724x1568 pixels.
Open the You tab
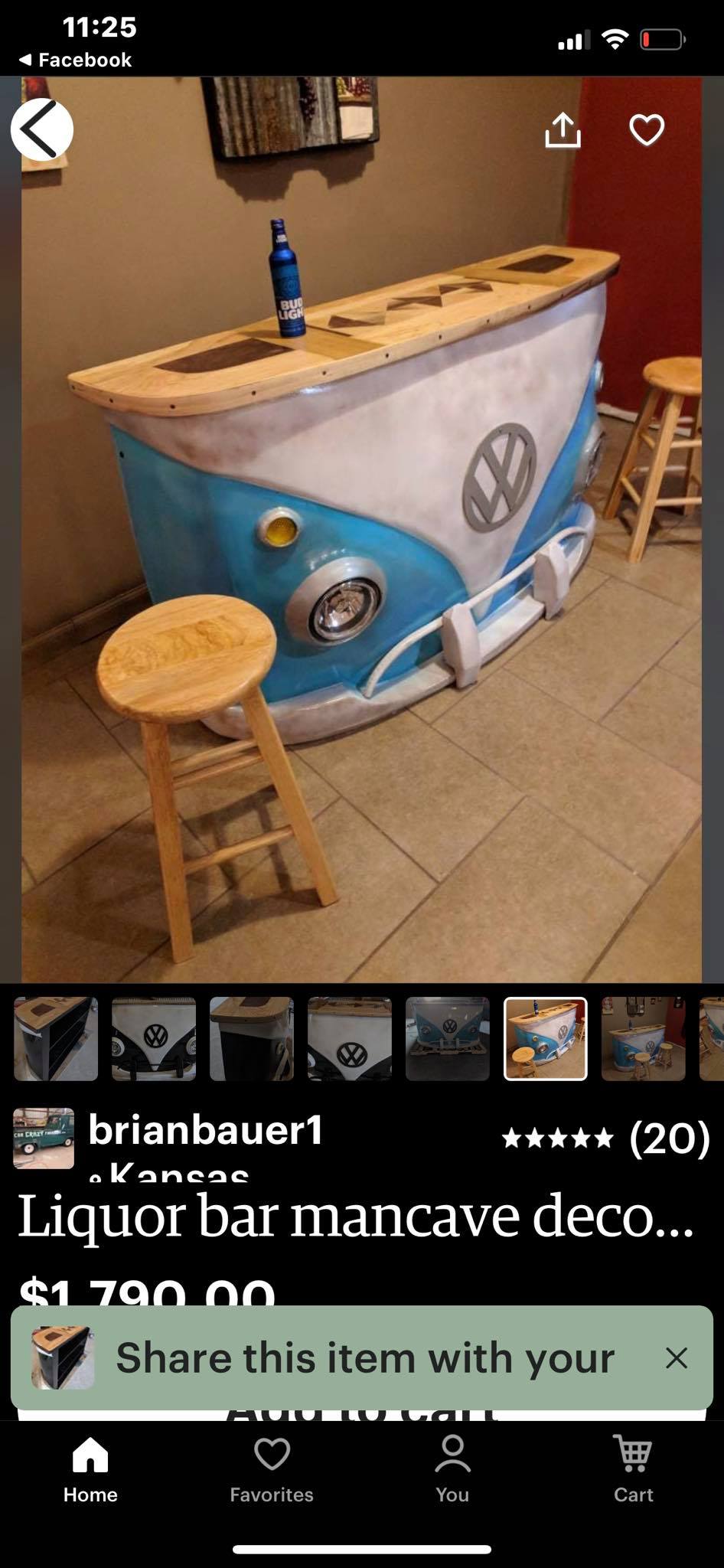[x=452, y=1469]
